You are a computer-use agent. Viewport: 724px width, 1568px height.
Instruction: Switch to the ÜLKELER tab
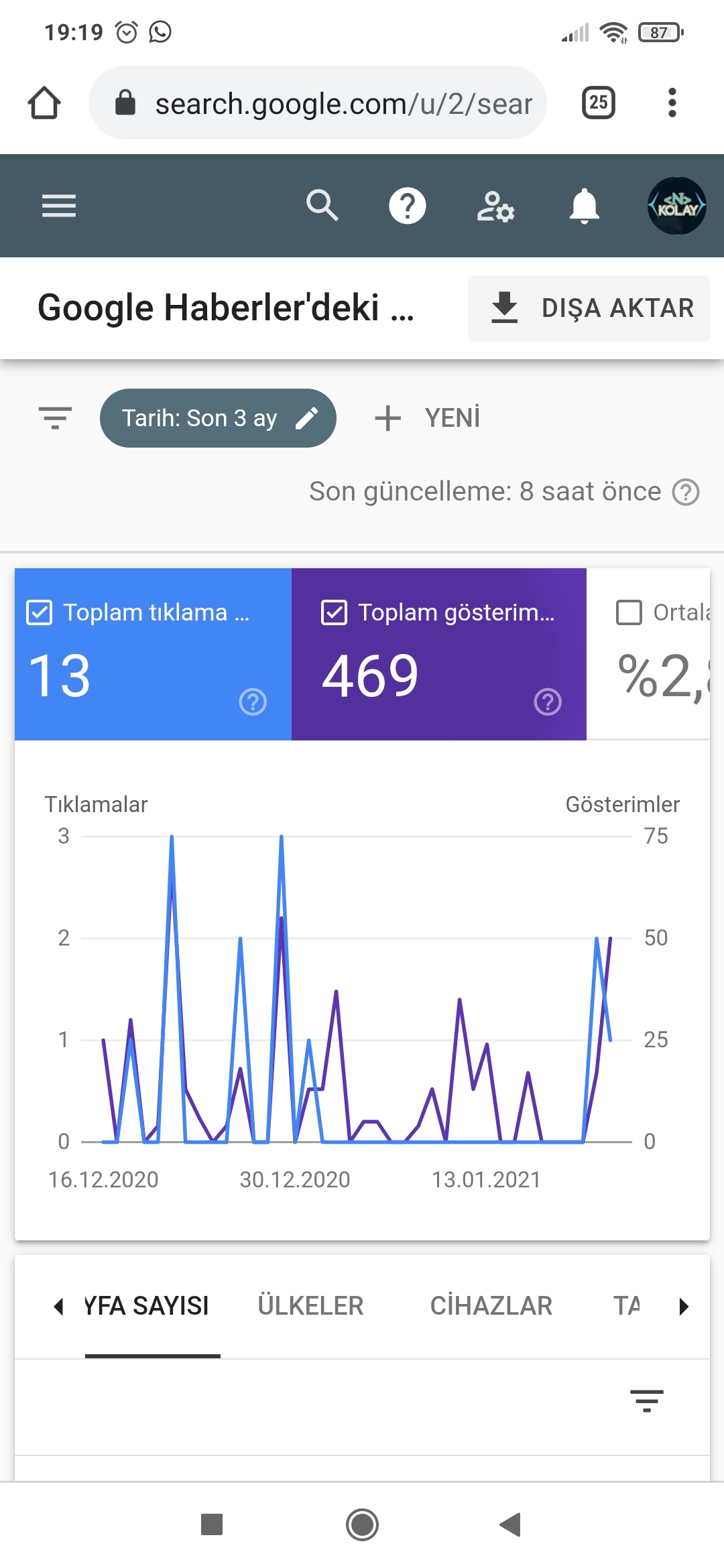tap(310, 1306)
